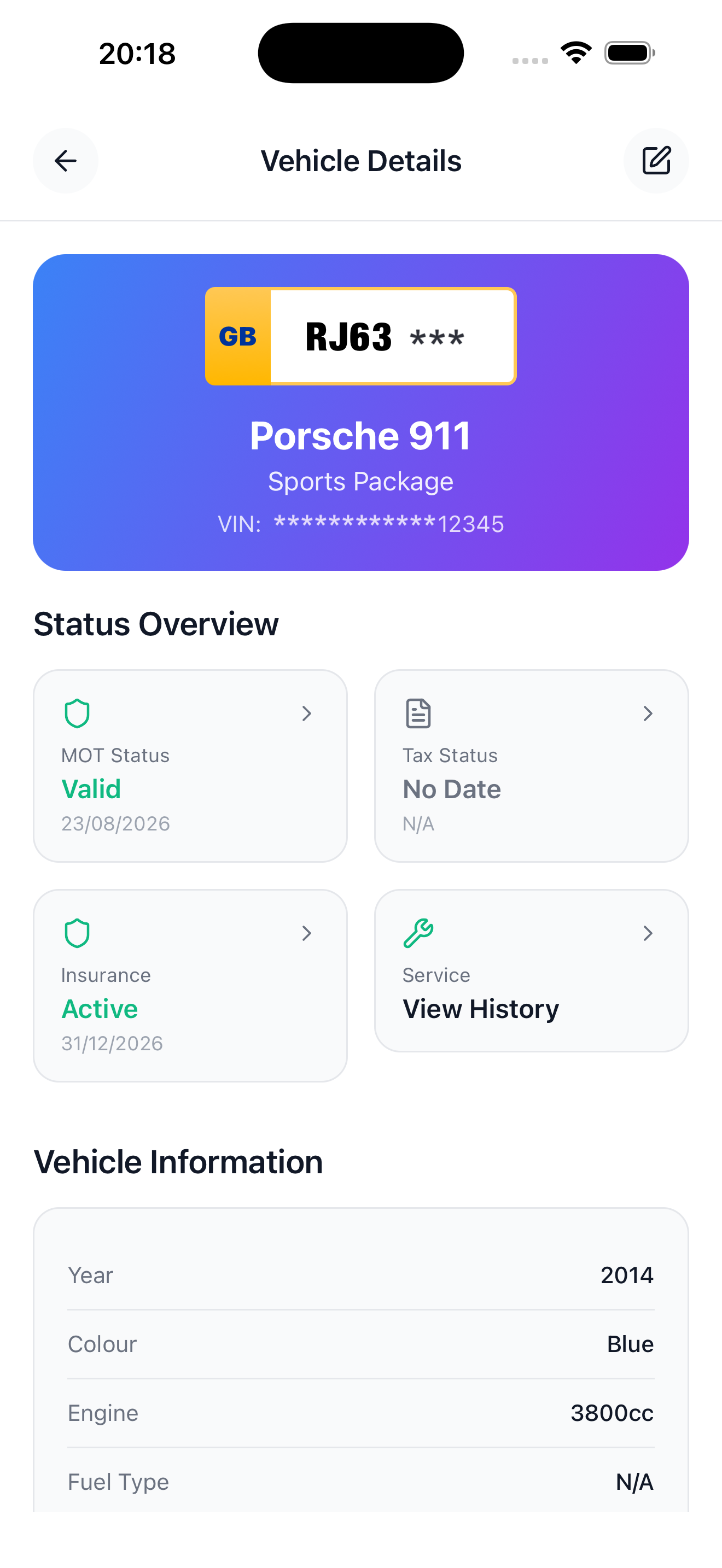The width and height of the screenshot is (722, 1568).
Task: Tap the No Date tax status
Action: click(451, 789)
